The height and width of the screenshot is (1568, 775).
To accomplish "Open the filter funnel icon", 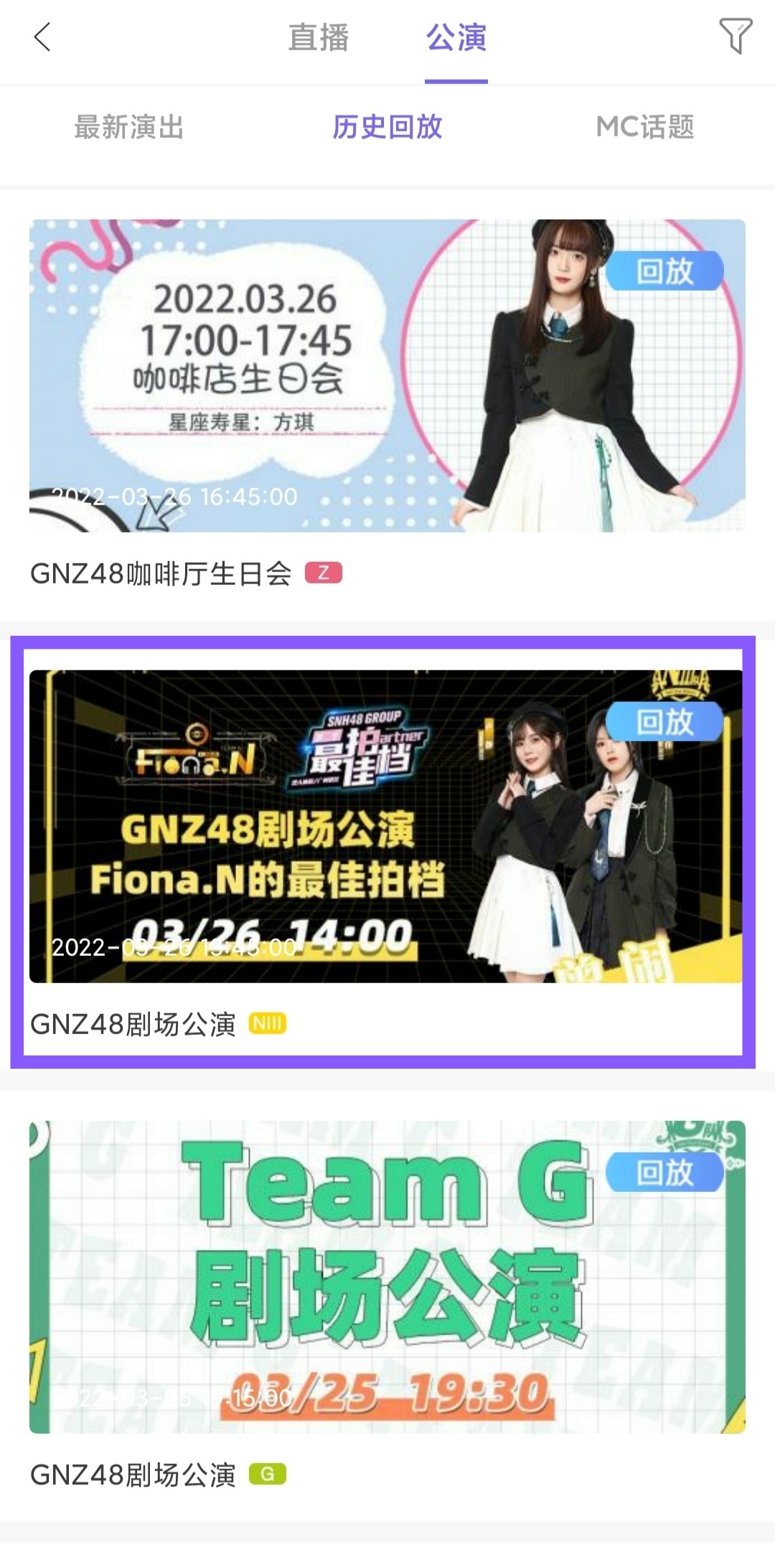I will [x=735, y=37].
